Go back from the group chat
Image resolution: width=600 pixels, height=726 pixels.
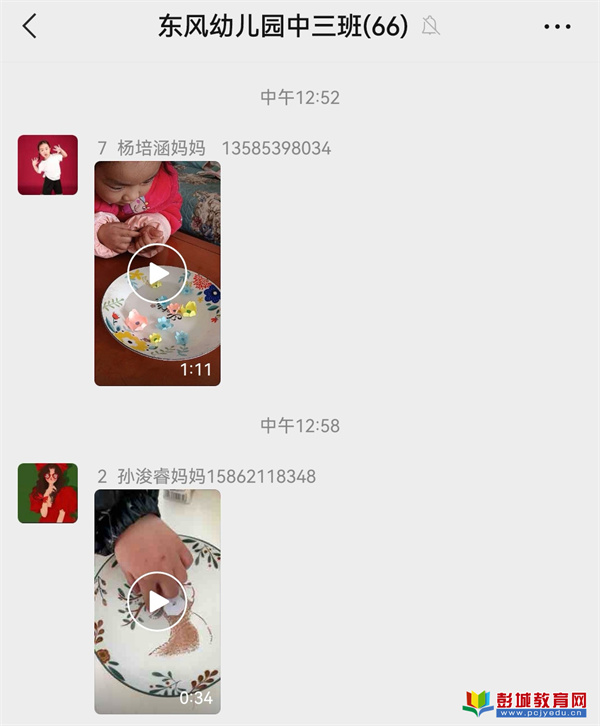click(30, 27)
